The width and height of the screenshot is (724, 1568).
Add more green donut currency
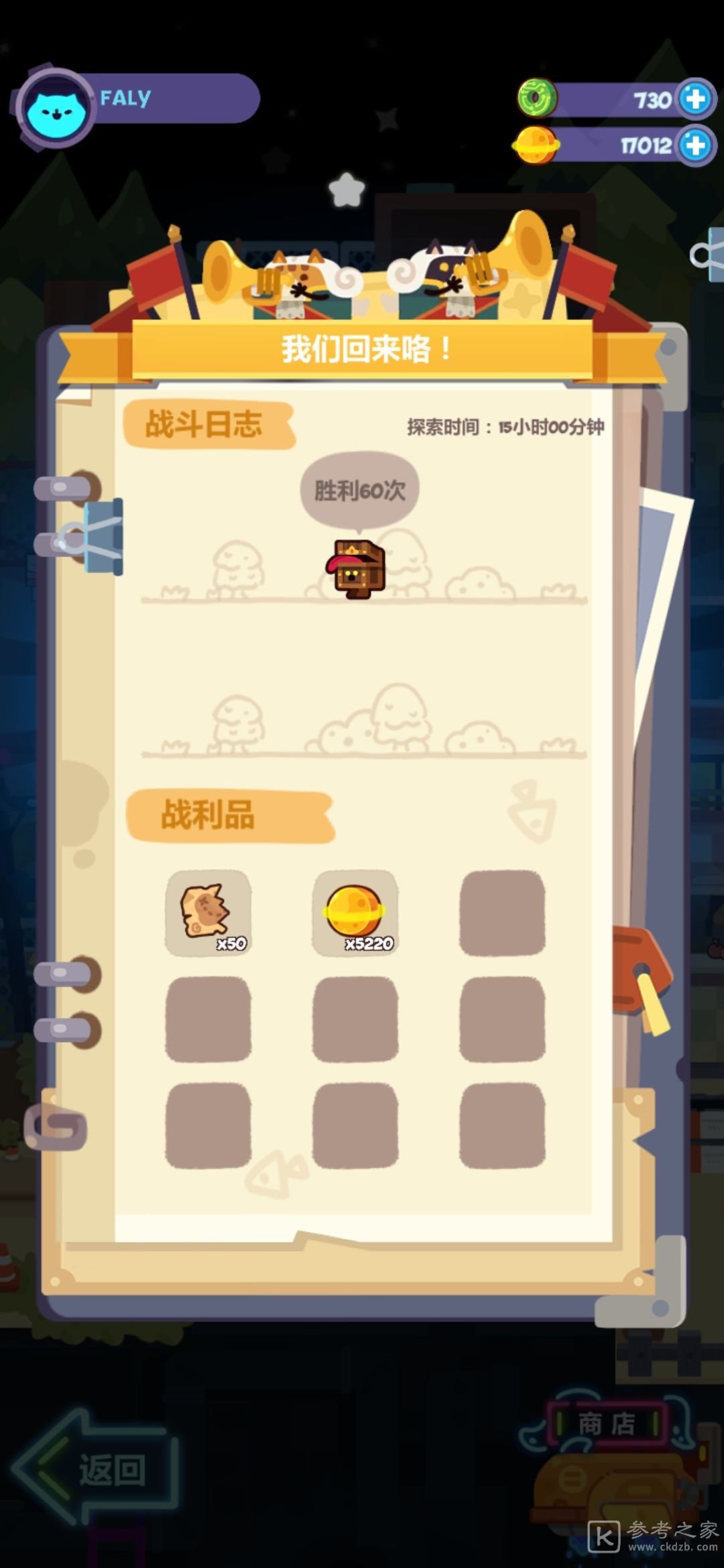[x=695, y=99]
